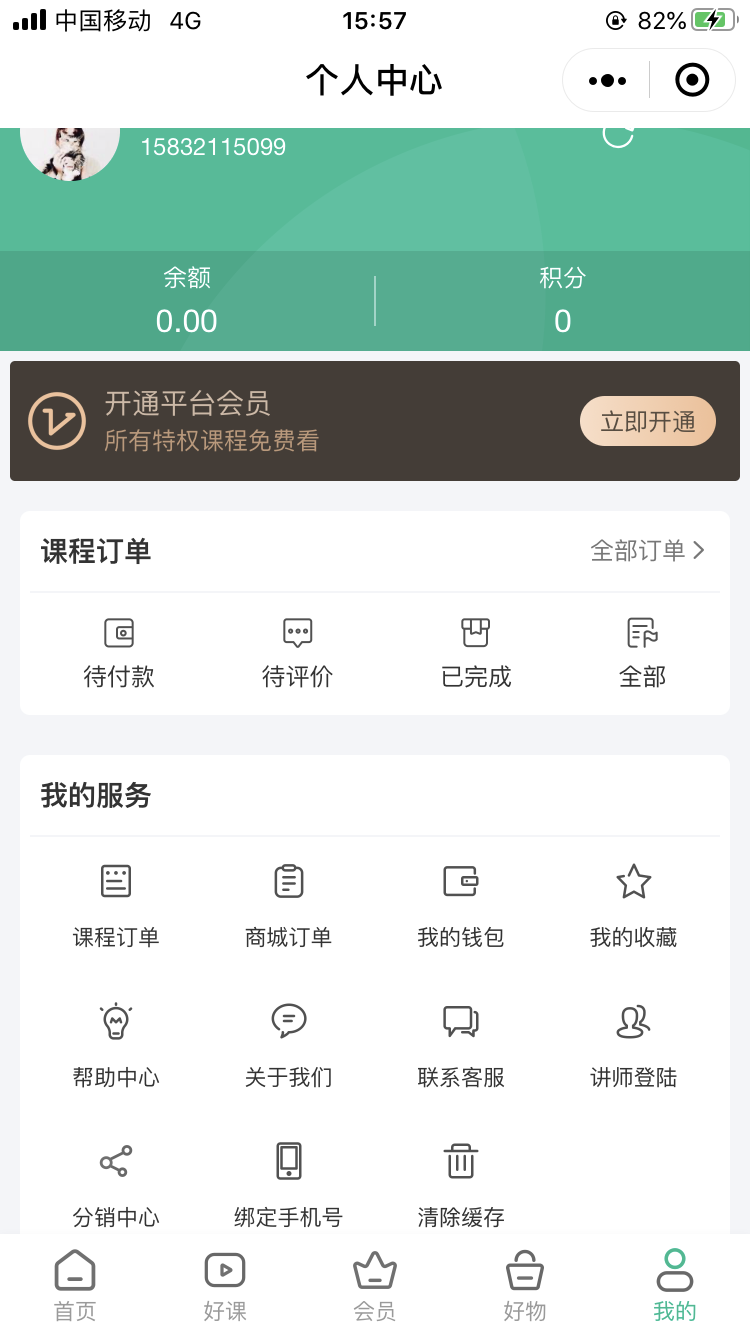Contact 联系客服
Viewport: 750px width, 1334px height.
pos(461,1046)
